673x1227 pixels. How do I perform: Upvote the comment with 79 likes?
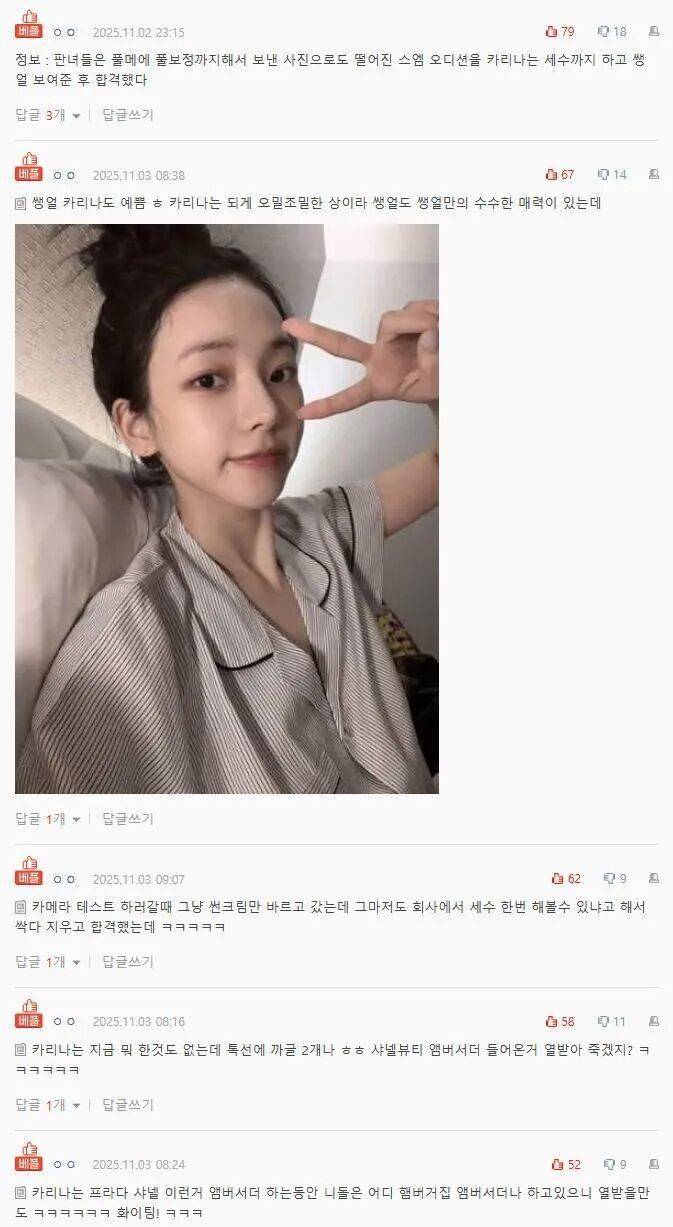[x=551, y=32]
